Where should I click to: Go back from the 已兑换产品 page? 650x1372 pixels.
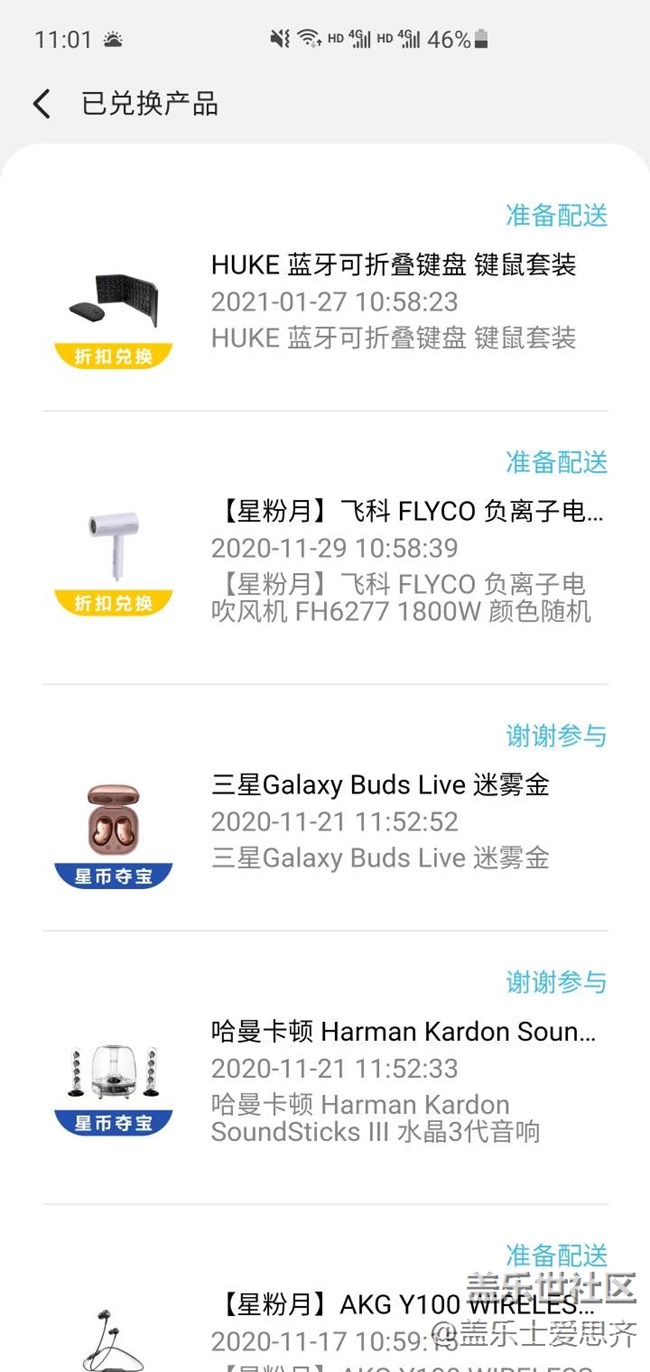[x=41, y=104]
